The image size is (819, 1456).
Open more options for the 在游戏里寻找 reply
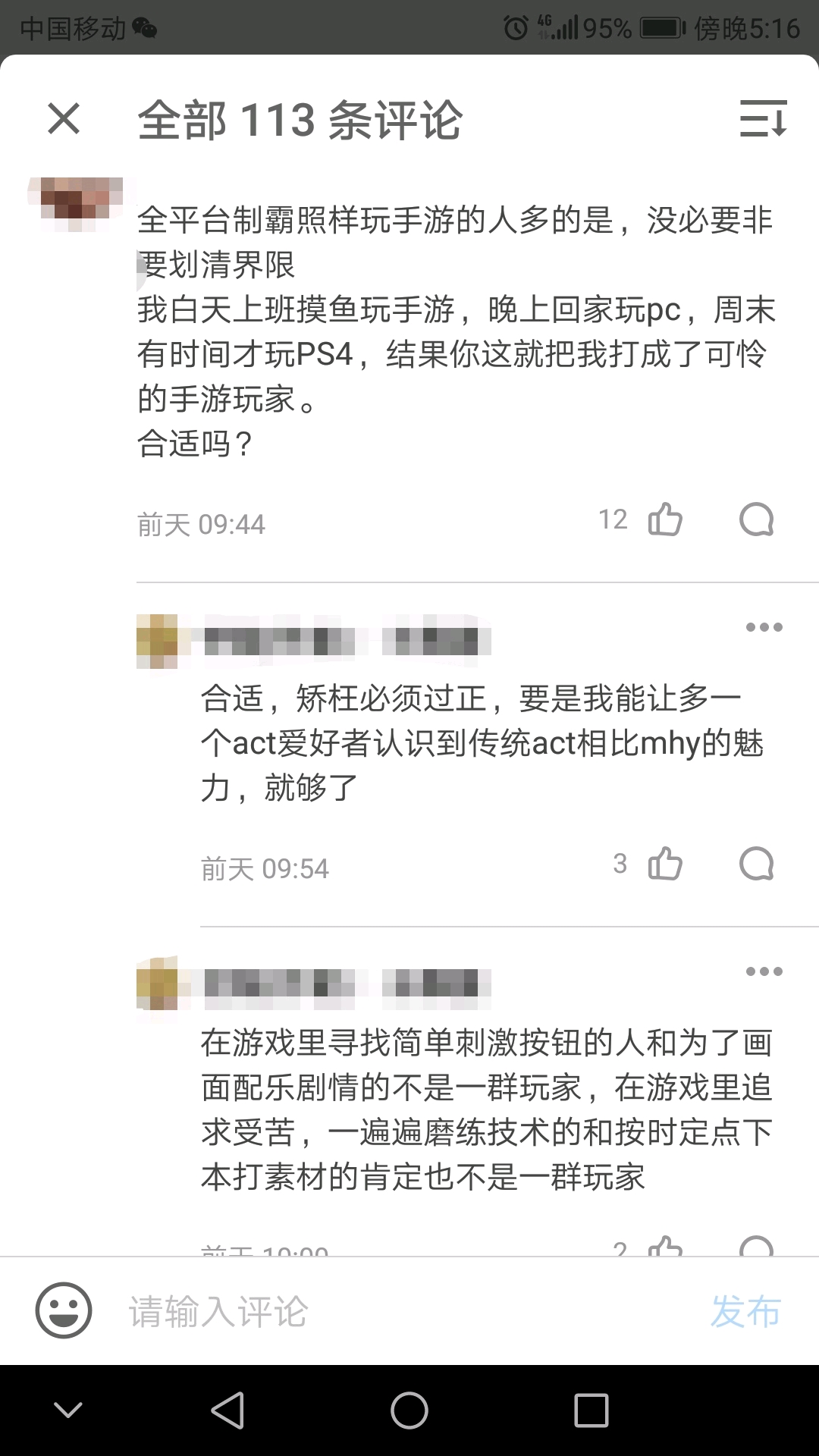click(764, 971)
